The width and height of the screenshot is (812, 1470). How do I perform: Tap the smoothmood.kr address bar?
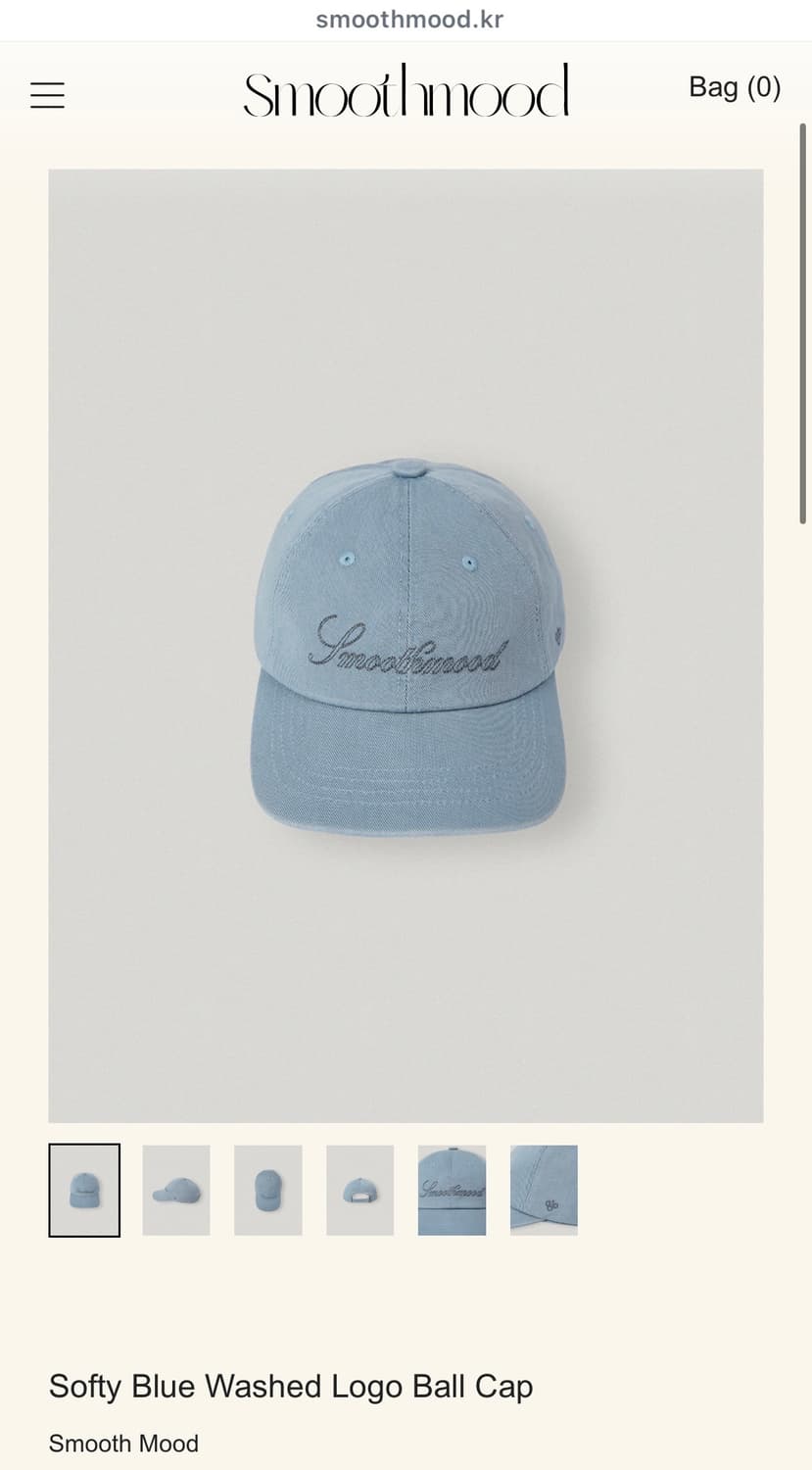pos(406,19)
